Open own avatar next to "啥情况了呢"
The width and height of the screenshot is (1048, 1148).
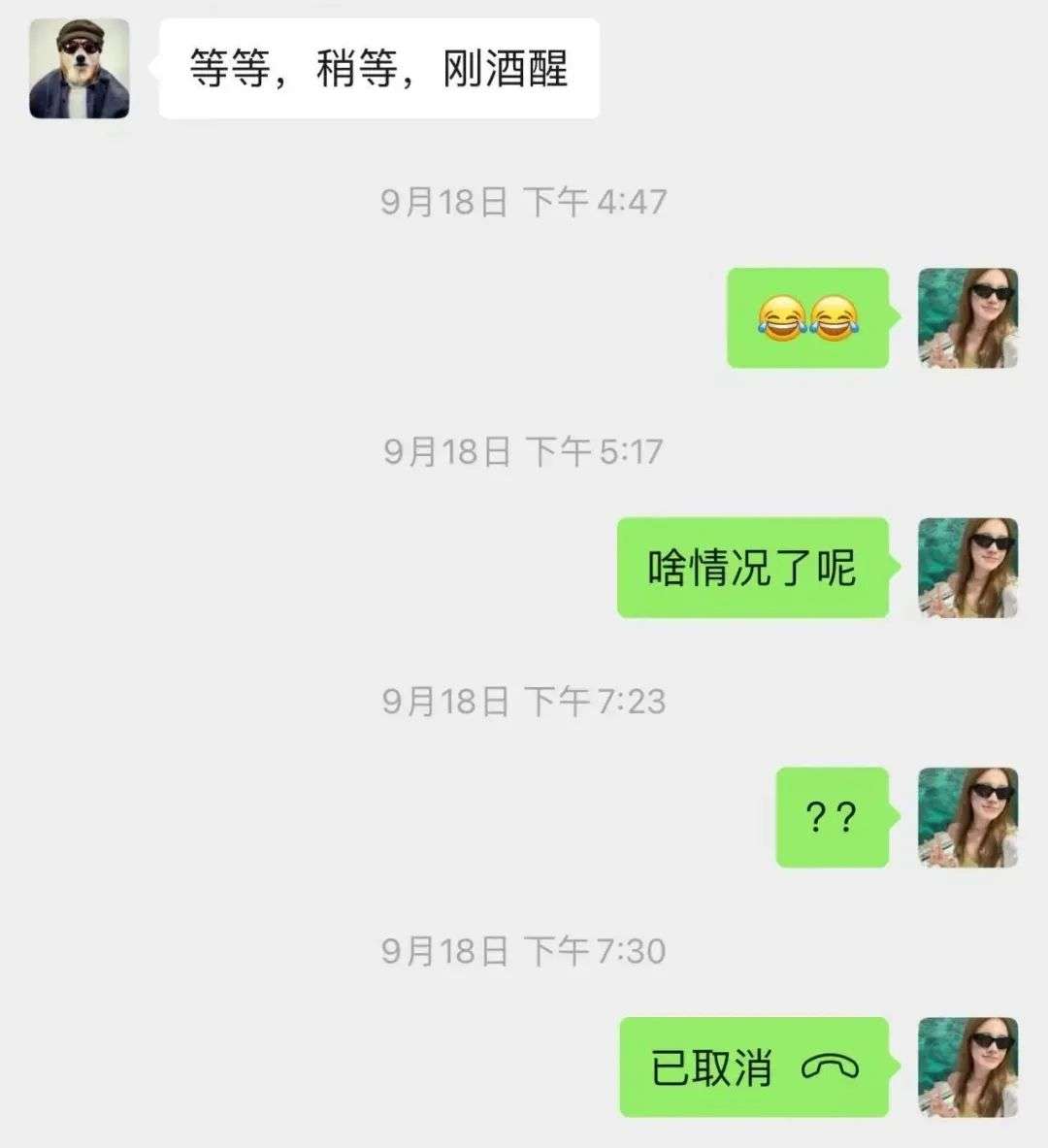tap(967, 568)
